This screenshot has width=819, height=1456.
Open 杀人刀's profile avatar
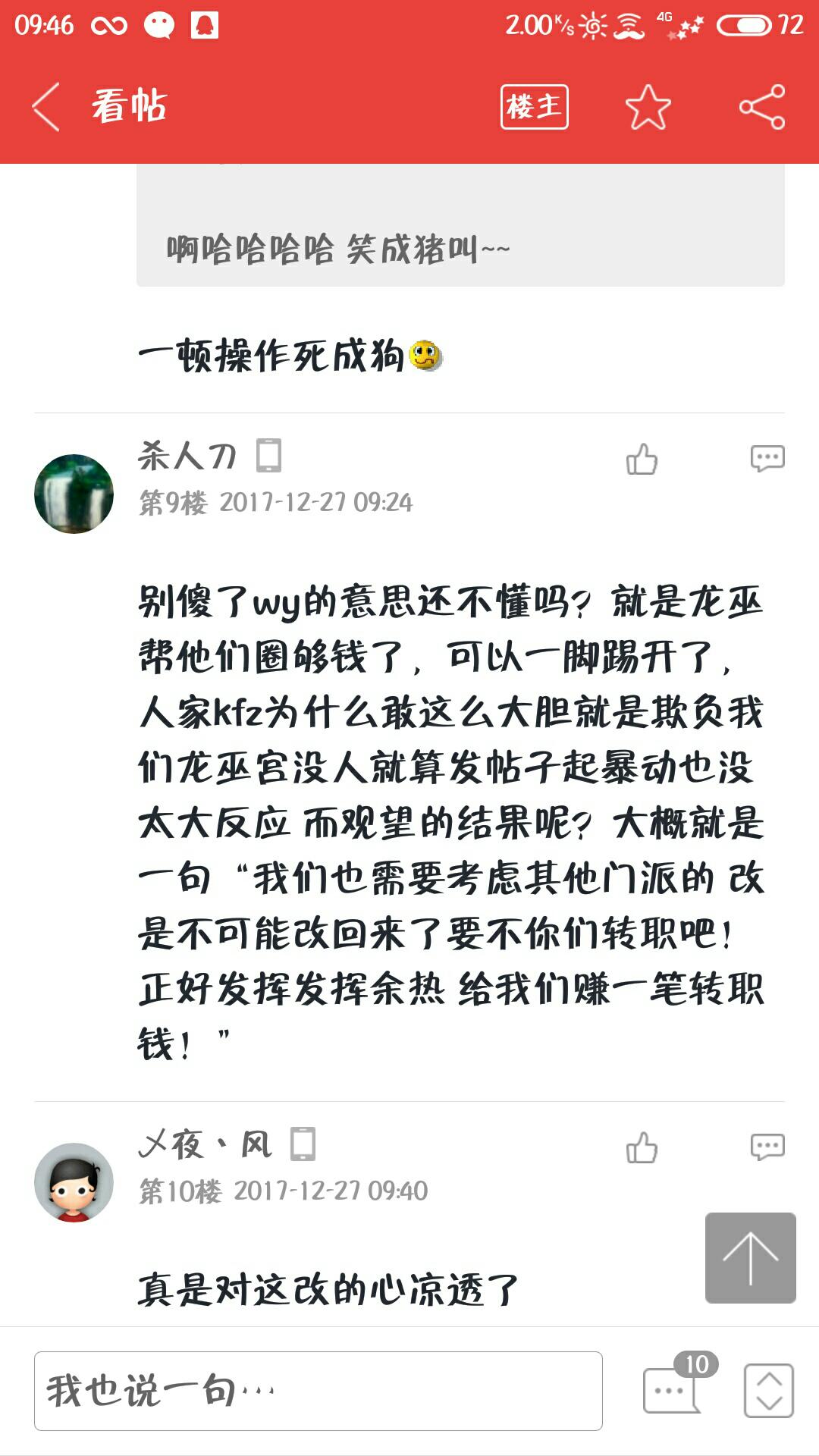tap(74, 494)
